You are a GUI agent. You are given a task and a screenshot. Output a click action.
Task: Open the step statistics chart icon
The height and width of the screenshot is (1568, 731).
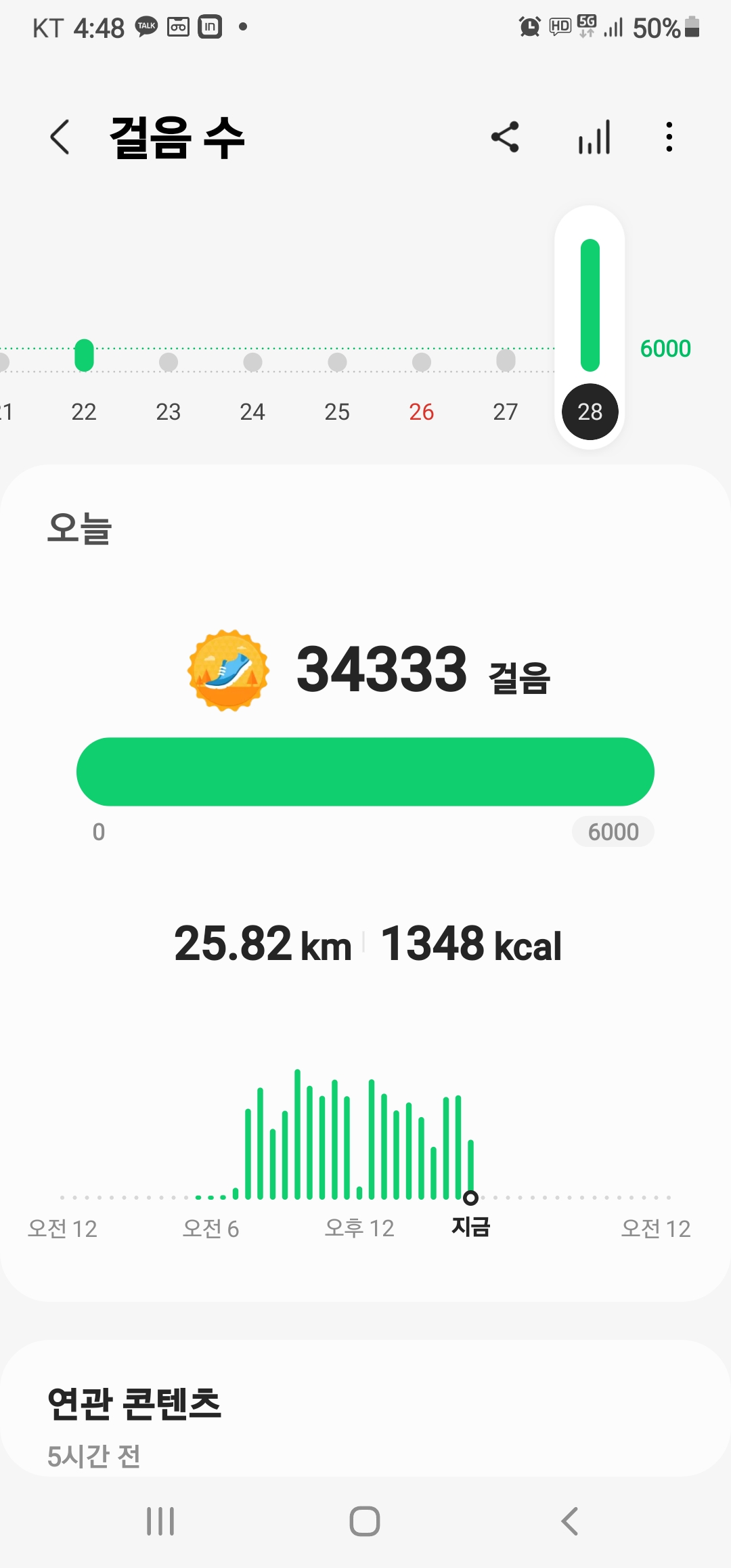[594, 137]
